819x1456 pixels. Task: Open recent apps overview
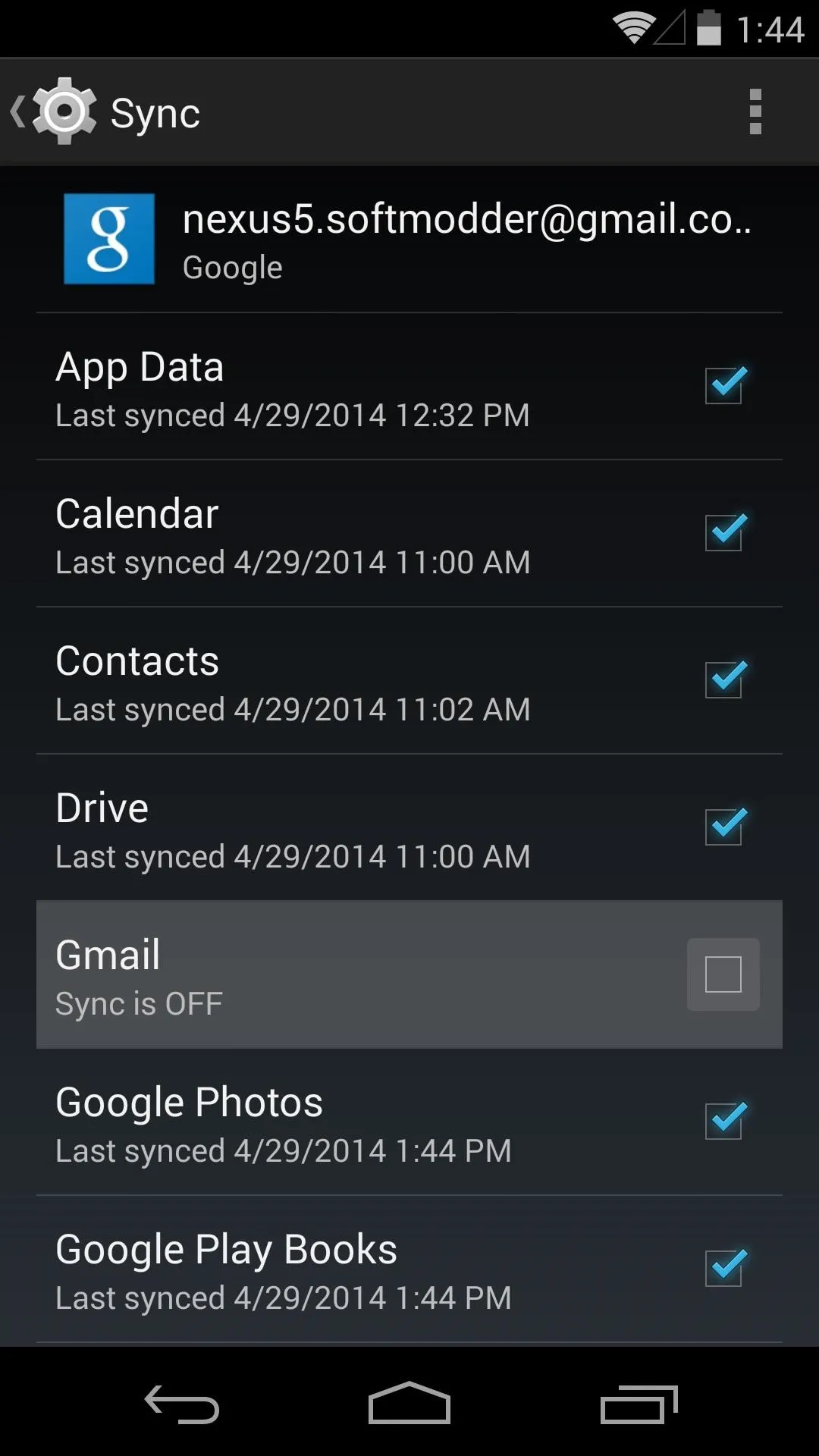639,1404
